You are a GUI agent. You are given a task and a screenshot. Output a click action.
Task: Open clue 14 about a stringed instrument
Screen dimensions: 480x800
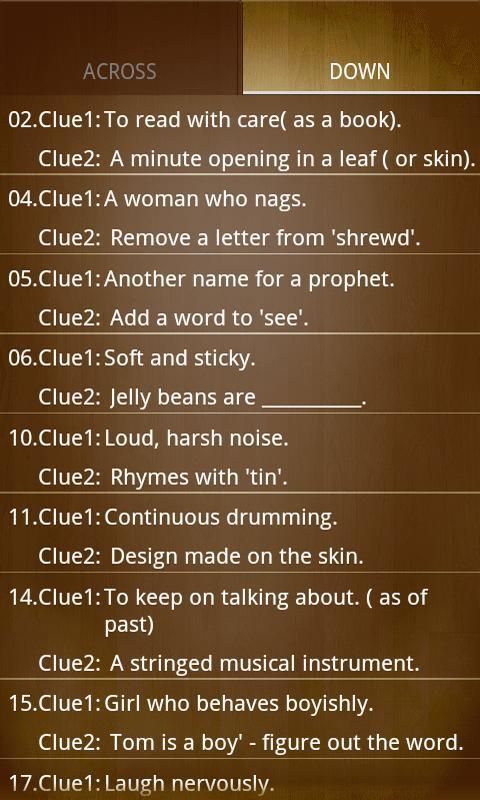240,626
